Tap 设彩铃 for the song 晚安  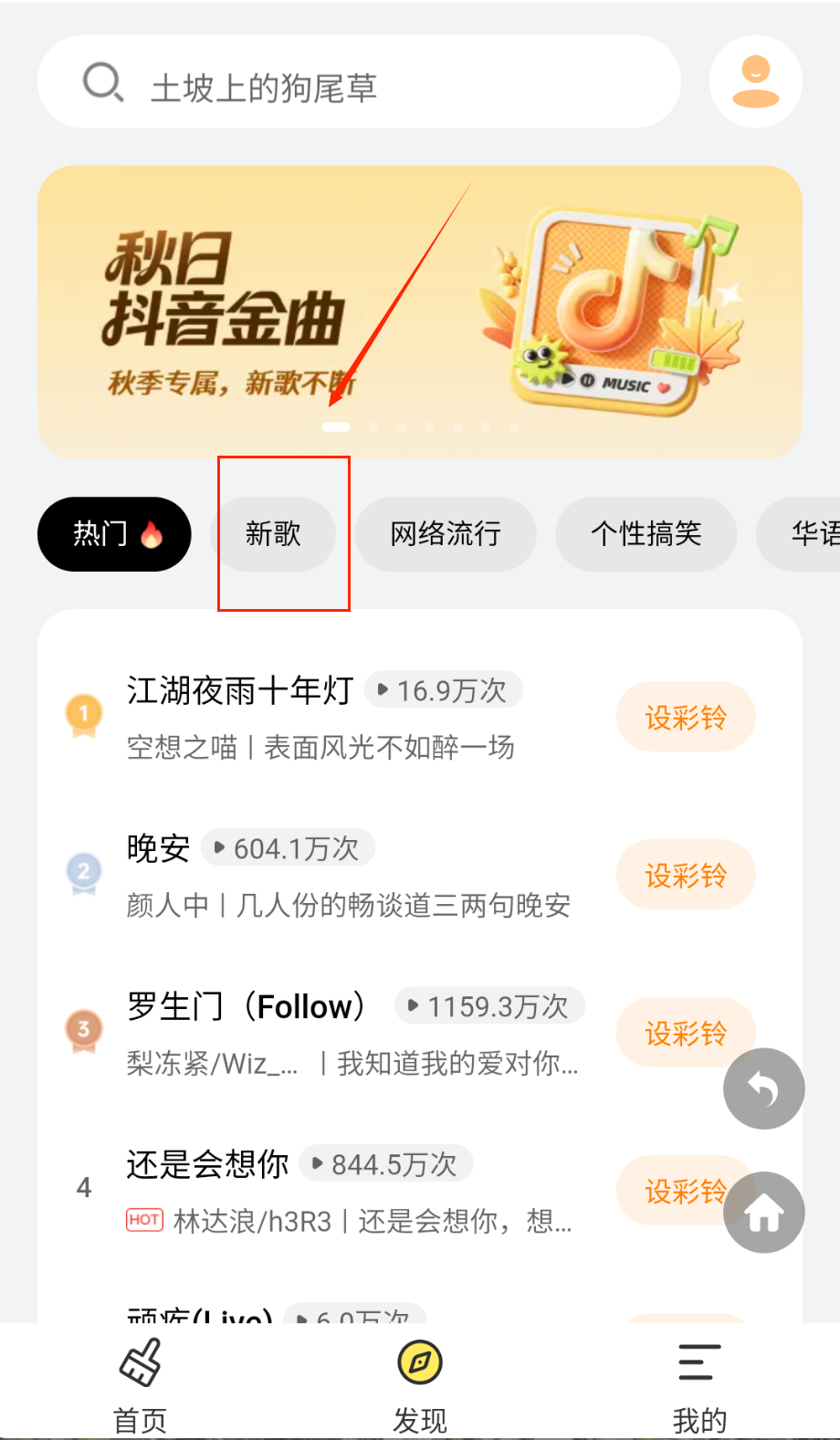pos(685,875)
